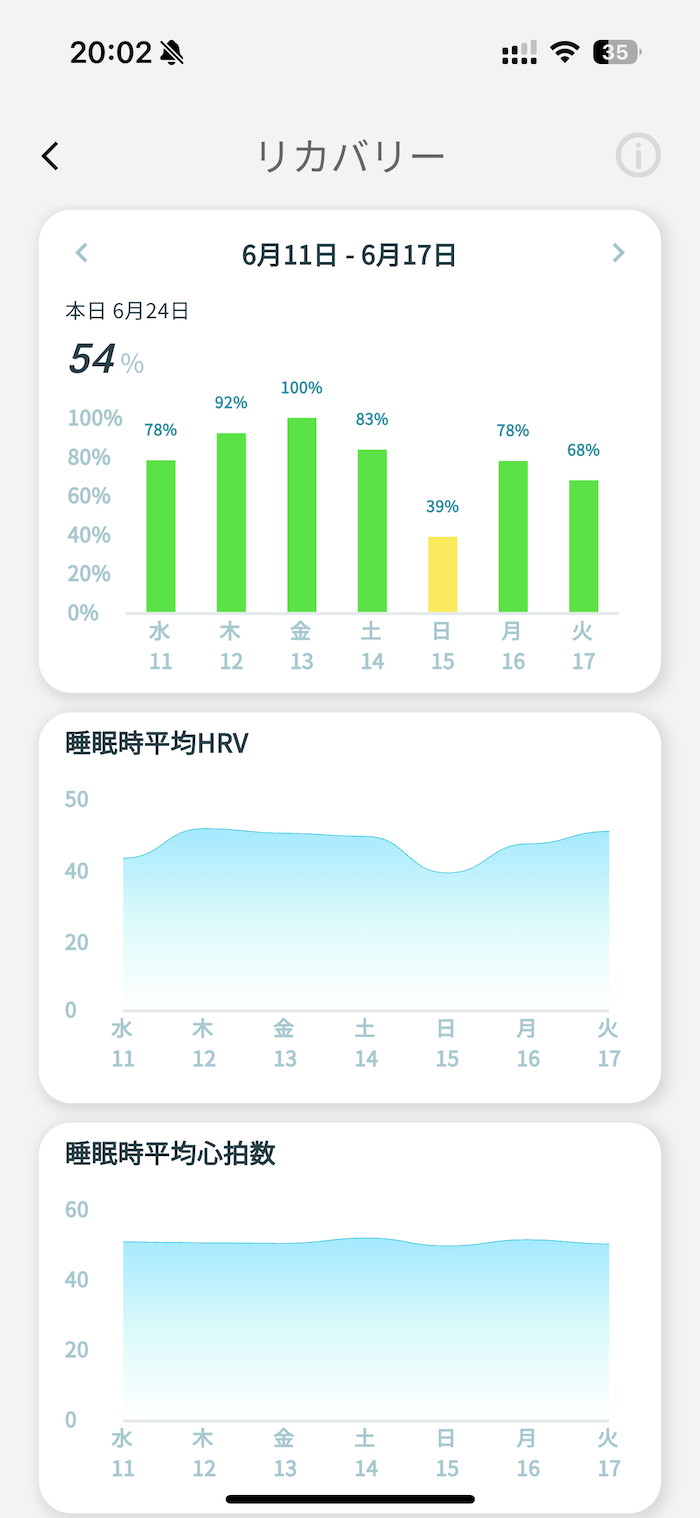Advance to the week after 6月17日
700x1518 pixels.
pos(618,253)
